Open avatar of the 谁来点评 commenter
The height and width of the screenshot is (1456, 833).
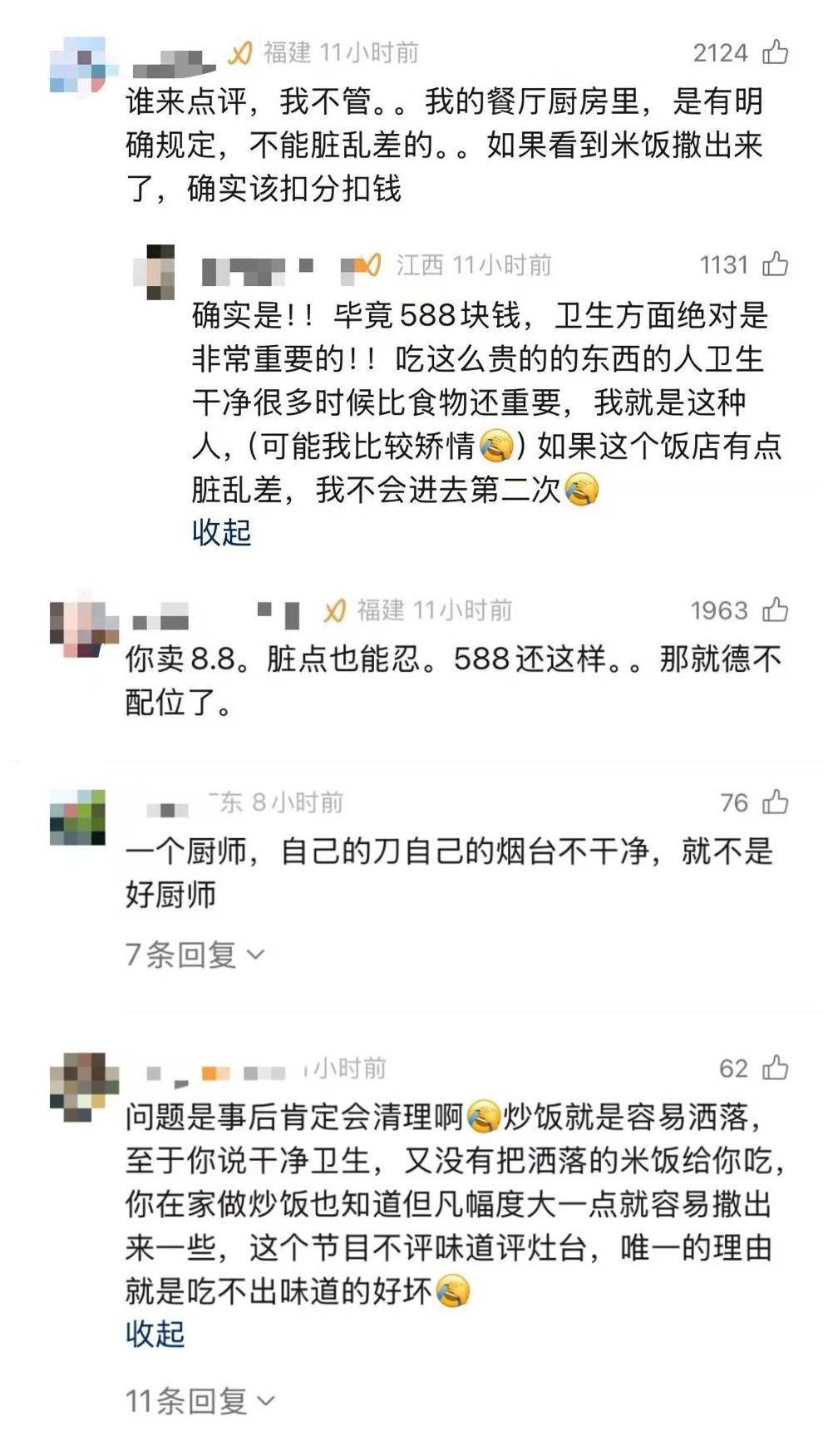point(78,65)
